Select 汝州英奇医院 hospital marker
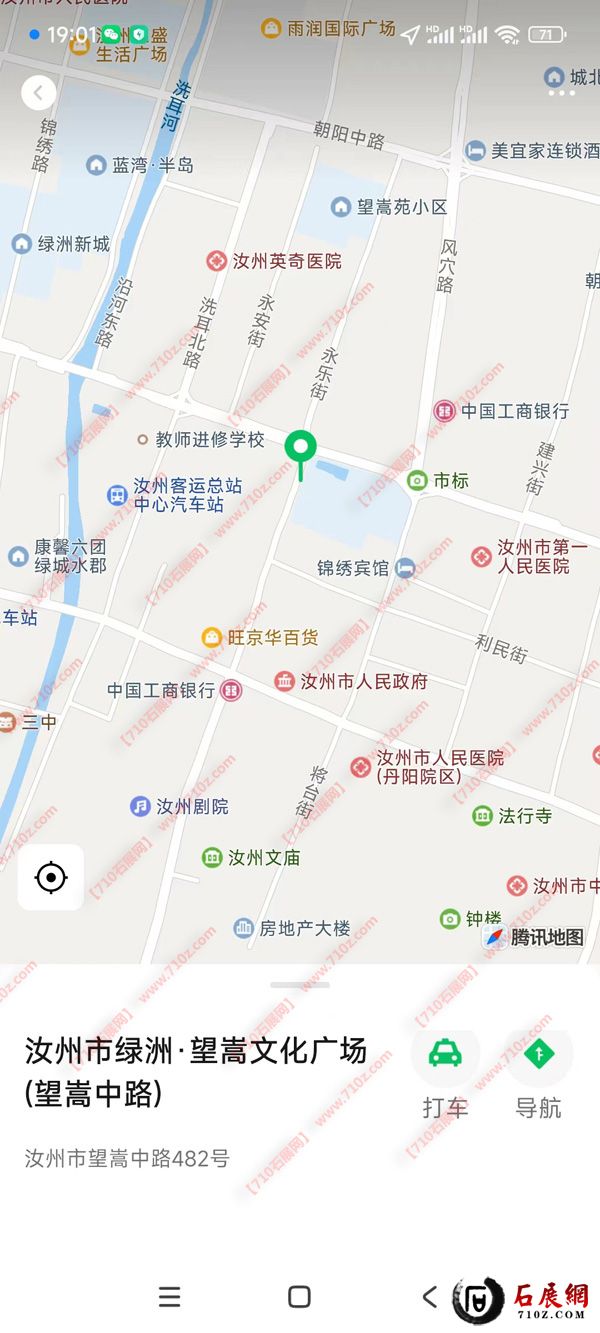The height and width of the screenshot is (1333, 600). point(216,261)
